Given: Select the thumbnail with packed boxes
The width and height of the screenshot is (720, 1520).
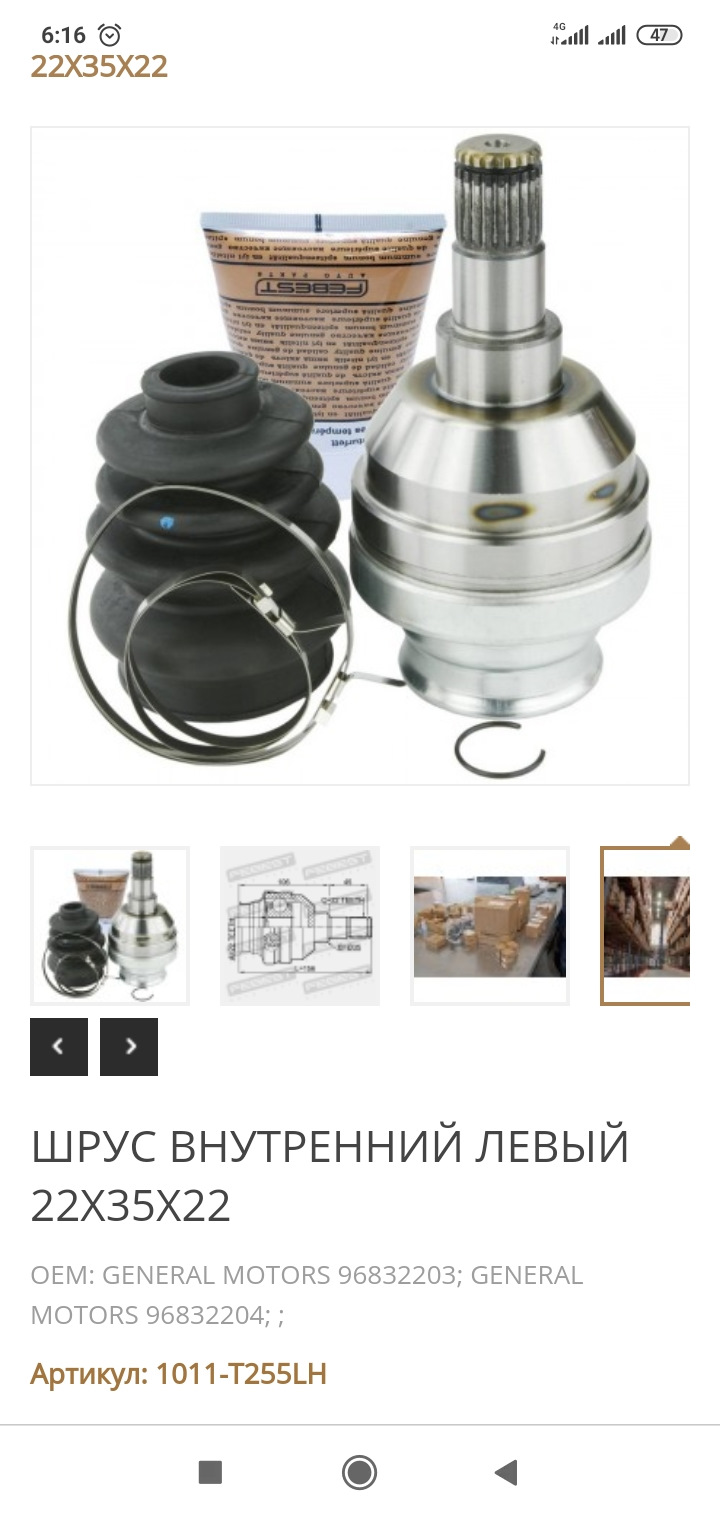Looking at the screenshot, I should click(490, 925).
